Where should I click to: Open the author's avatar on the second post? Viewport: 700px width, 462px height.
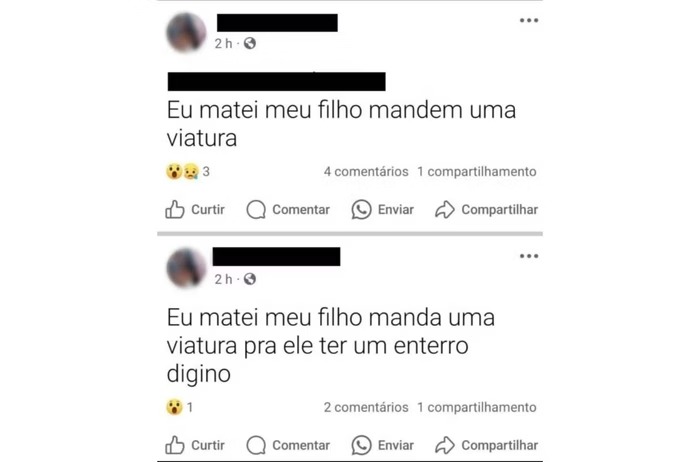pos(186,269)
